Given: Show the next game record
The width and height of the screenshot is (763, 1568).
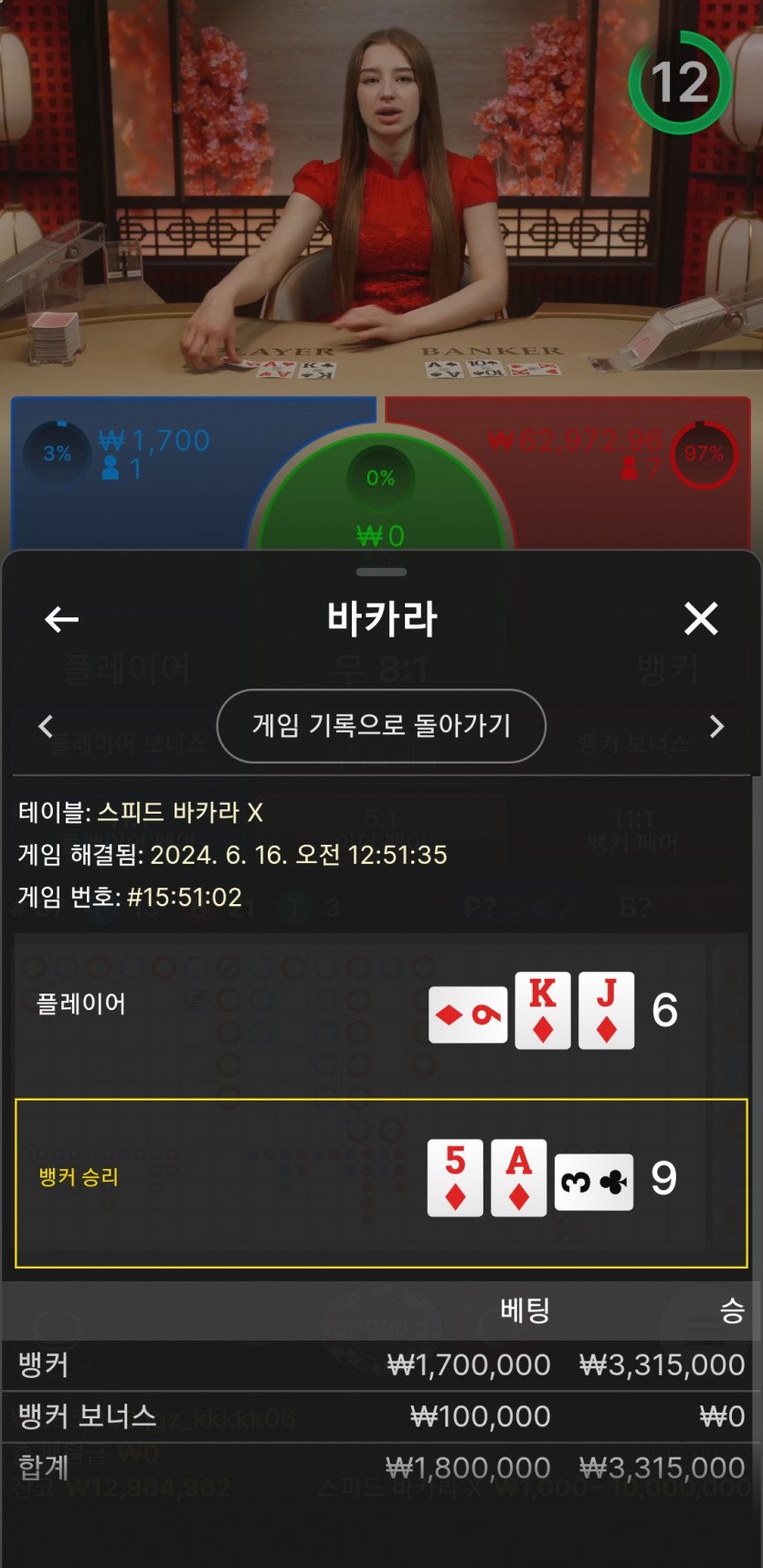Looking at the screenshot, I should (716, 726).
